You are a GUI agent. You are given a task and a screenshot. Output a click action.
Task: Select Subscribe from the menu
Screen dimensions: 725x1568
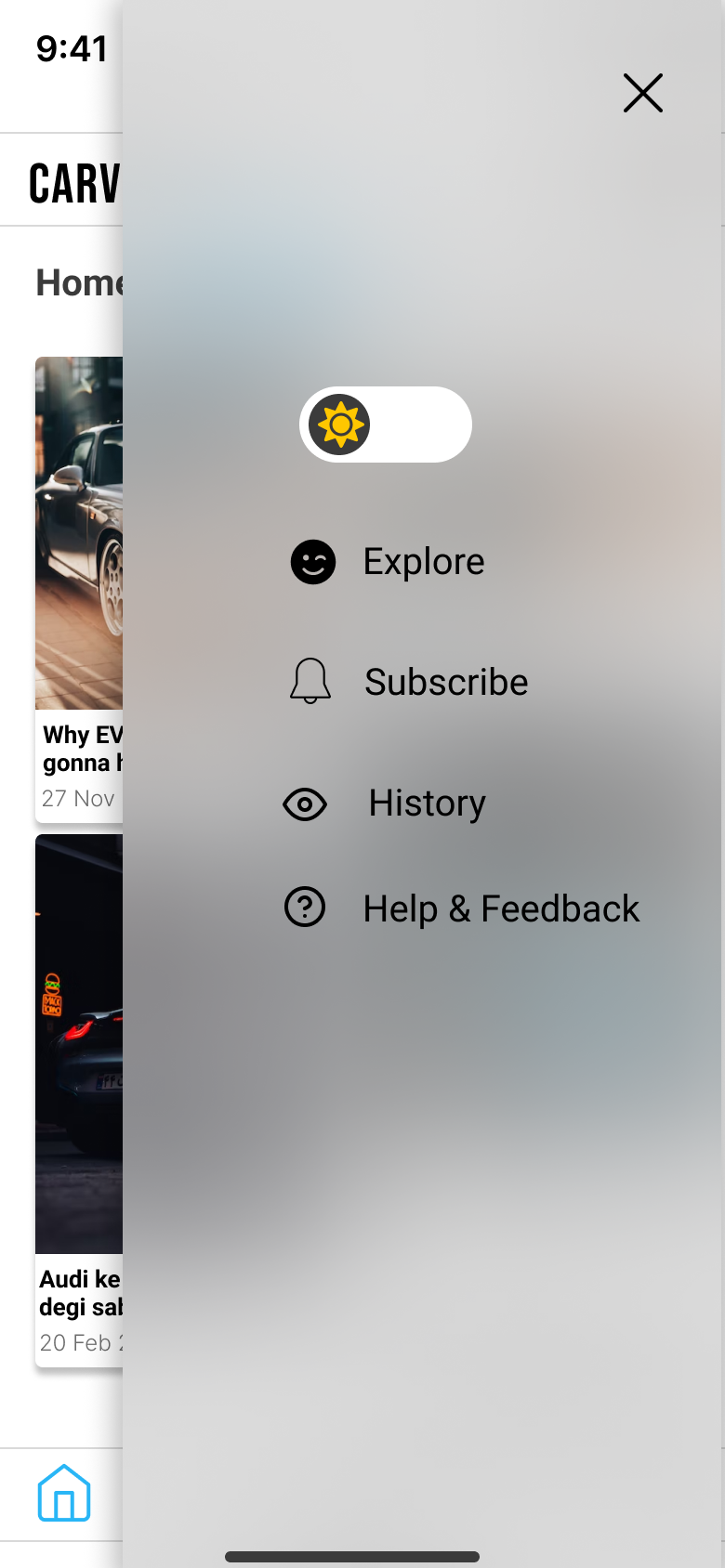[x=445, y=683]
